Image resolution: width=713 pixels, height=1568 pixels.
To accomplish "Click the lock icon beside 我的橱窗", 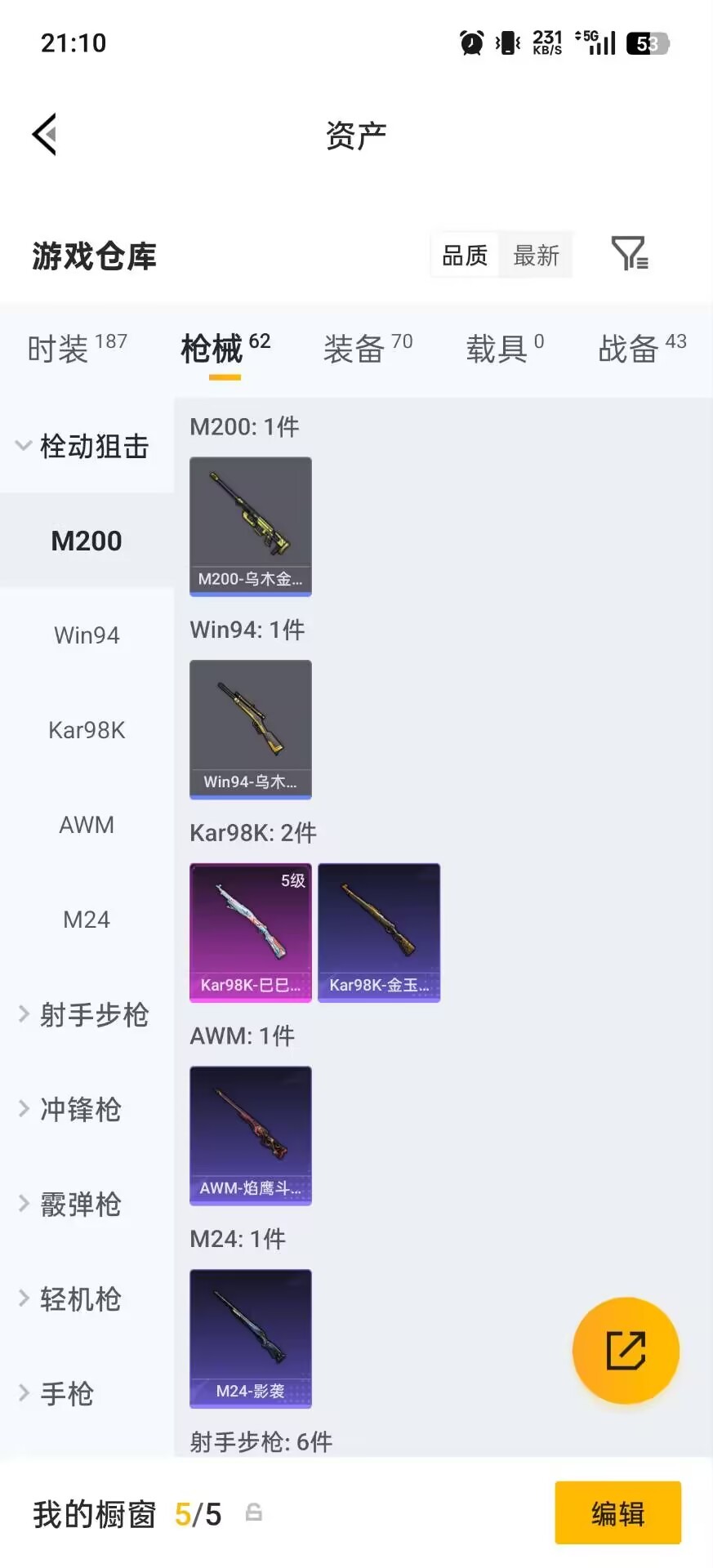I will [x=253, y=1513].
